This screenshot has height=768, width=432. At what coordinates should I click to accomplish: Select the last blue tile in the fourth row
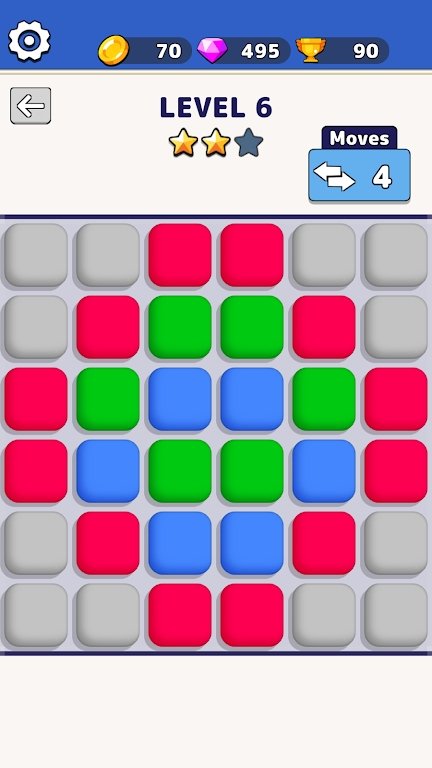(324, 471)
